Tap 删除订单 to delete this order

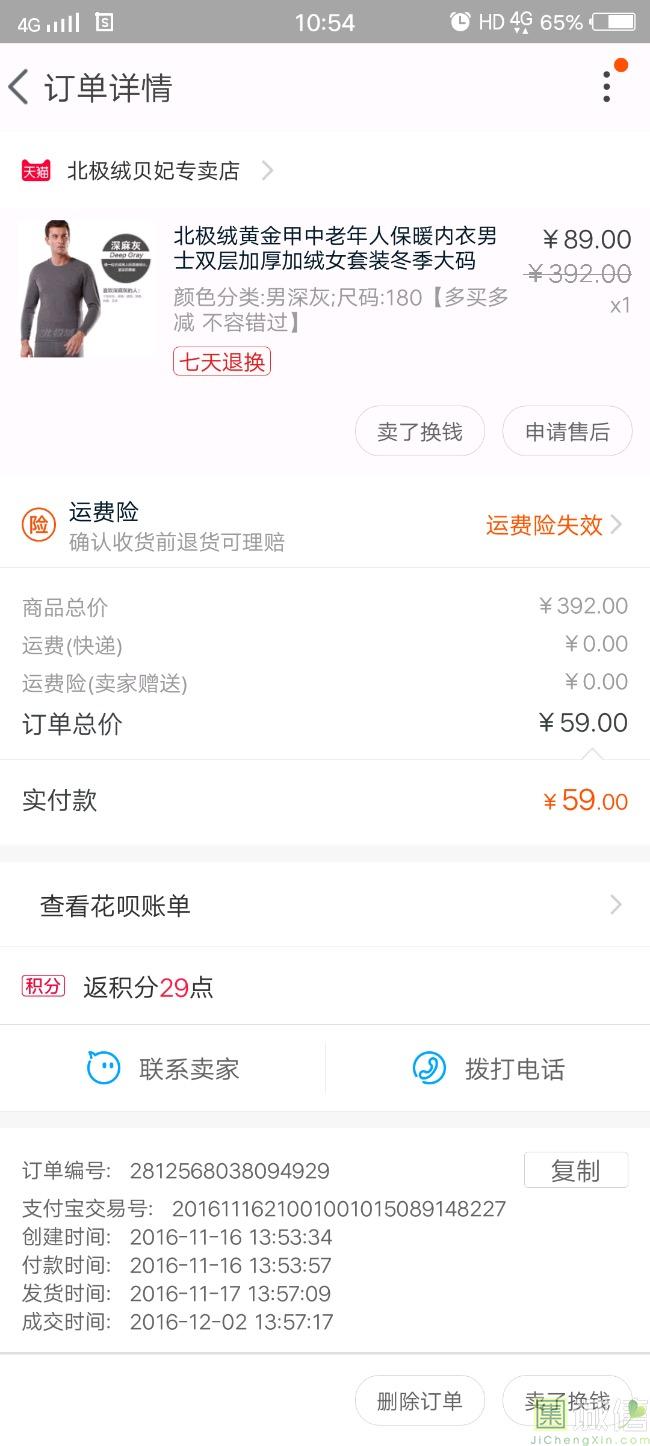pos(420,1401)
